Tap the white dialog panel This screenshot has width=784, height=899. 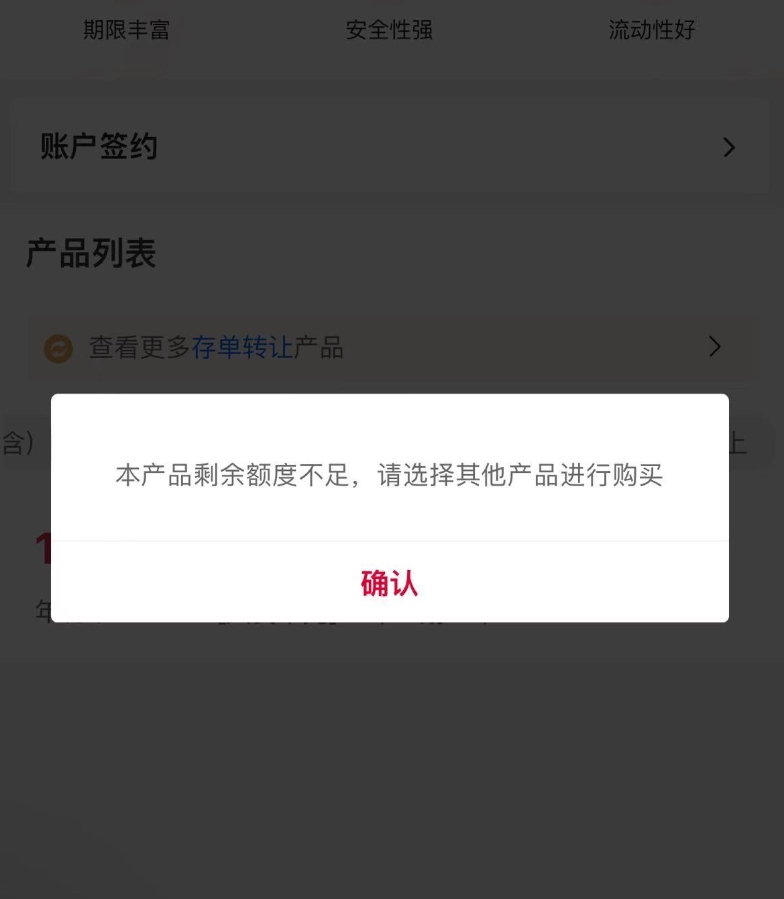pyautogui.click(x=389, y=510)
